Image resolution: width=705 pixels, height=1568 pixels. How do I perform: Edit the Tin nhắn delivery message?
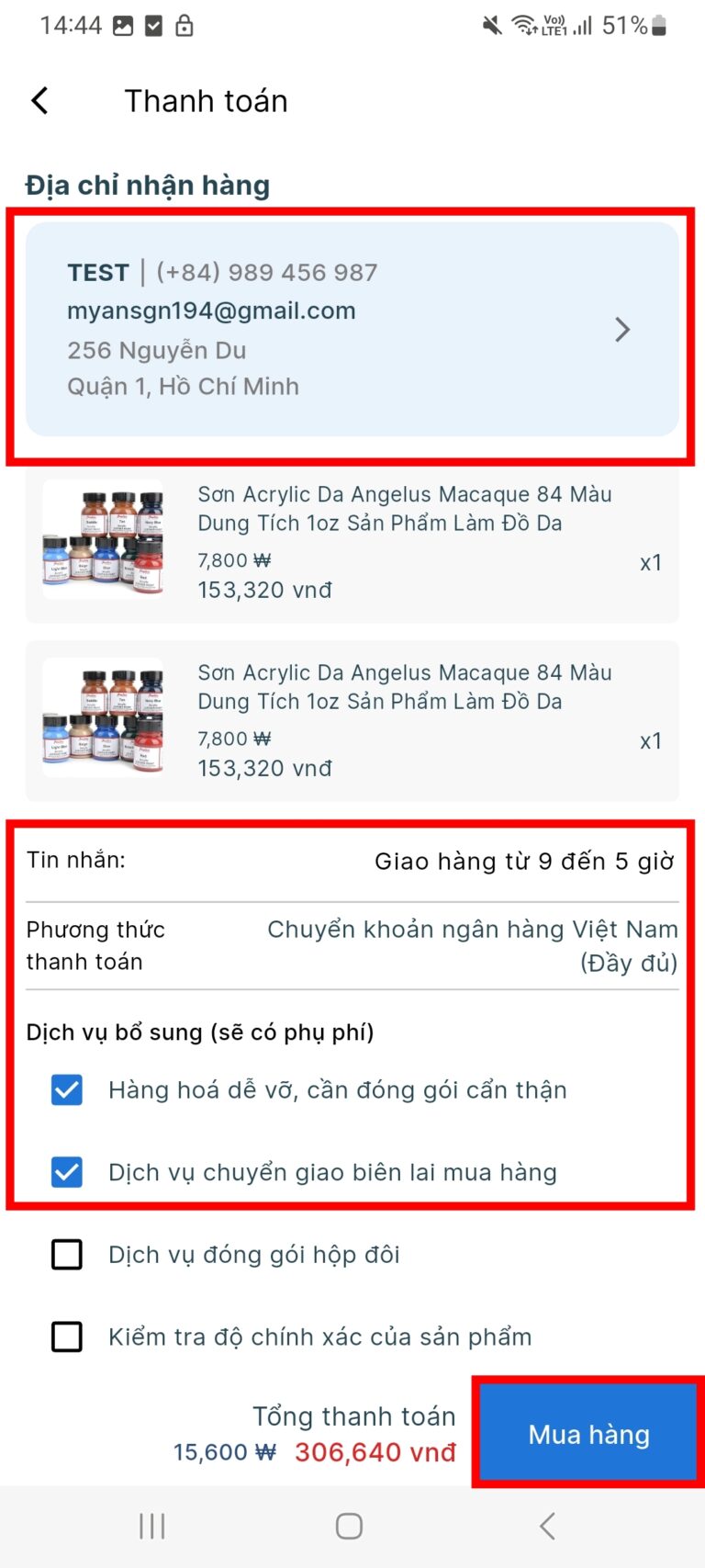click(x=523, y=862)
